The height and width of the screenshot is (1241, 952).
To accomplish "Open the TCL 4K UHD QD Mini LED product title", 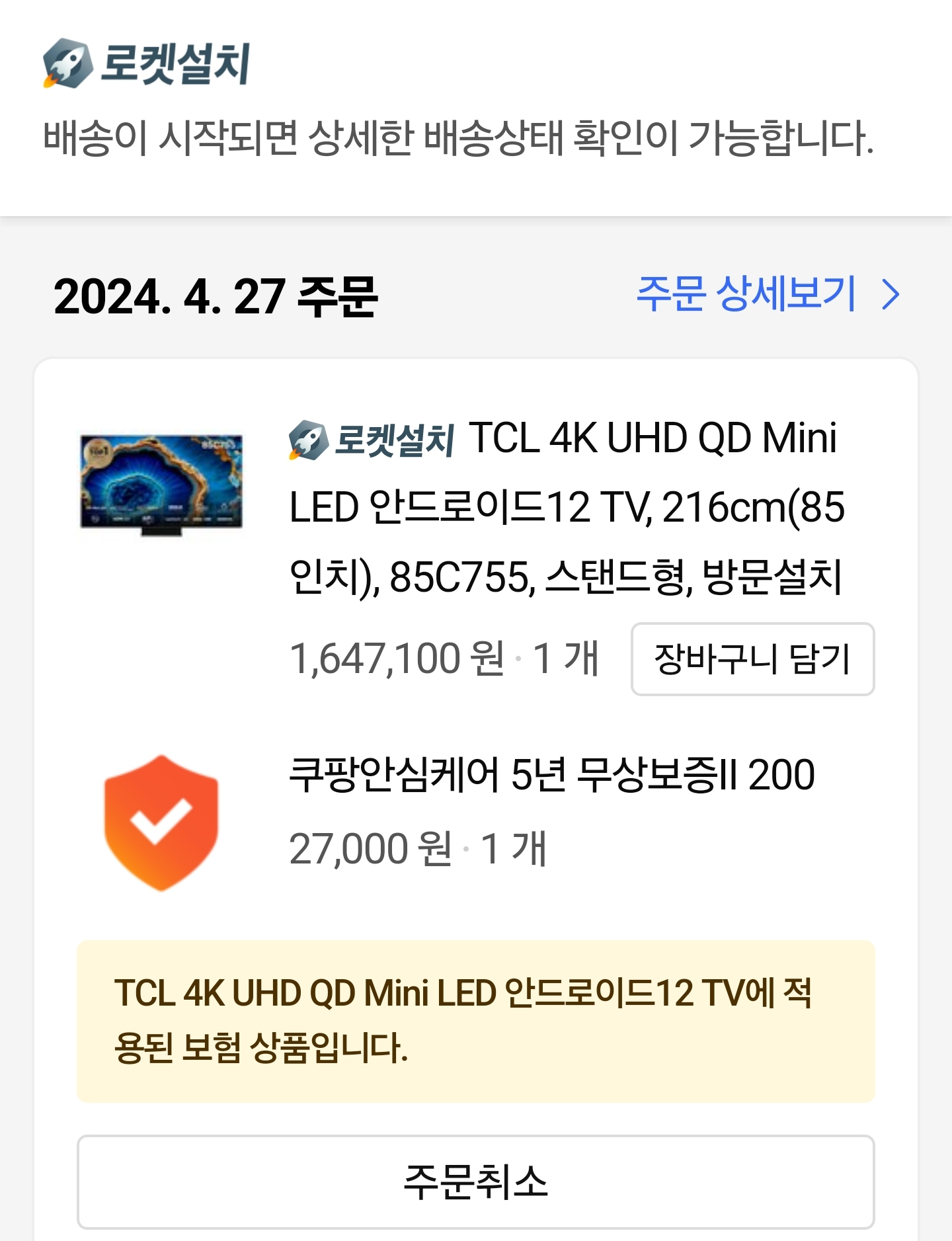I will click(566, 508).
